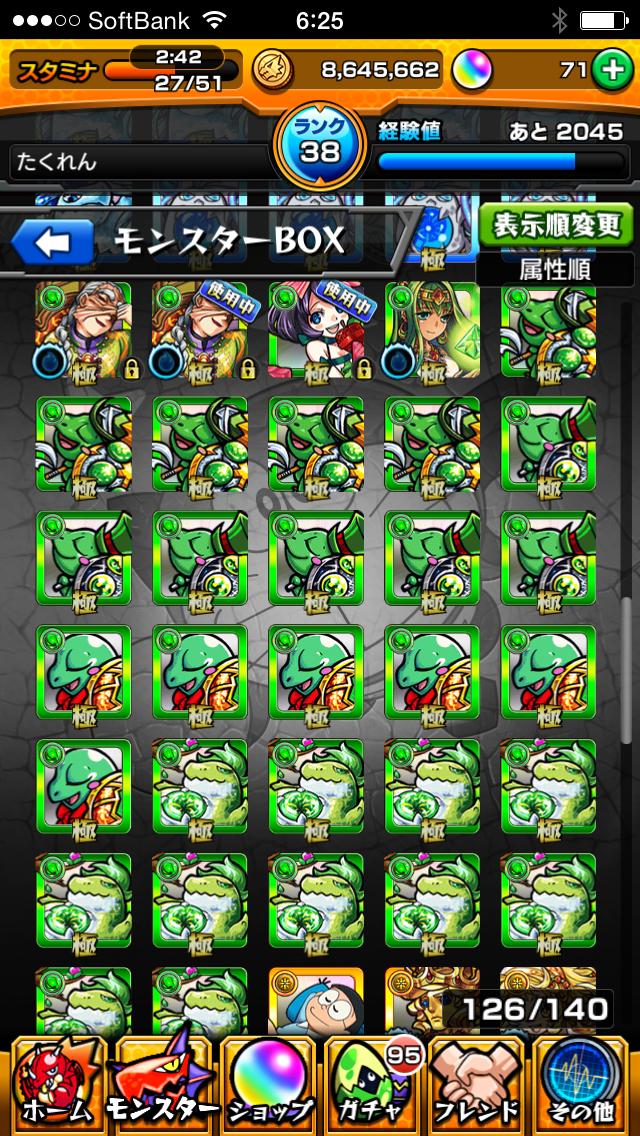Choose the blue-haired boy monster with yellow border
The image size is (640, 1136).
(316, 1000)
